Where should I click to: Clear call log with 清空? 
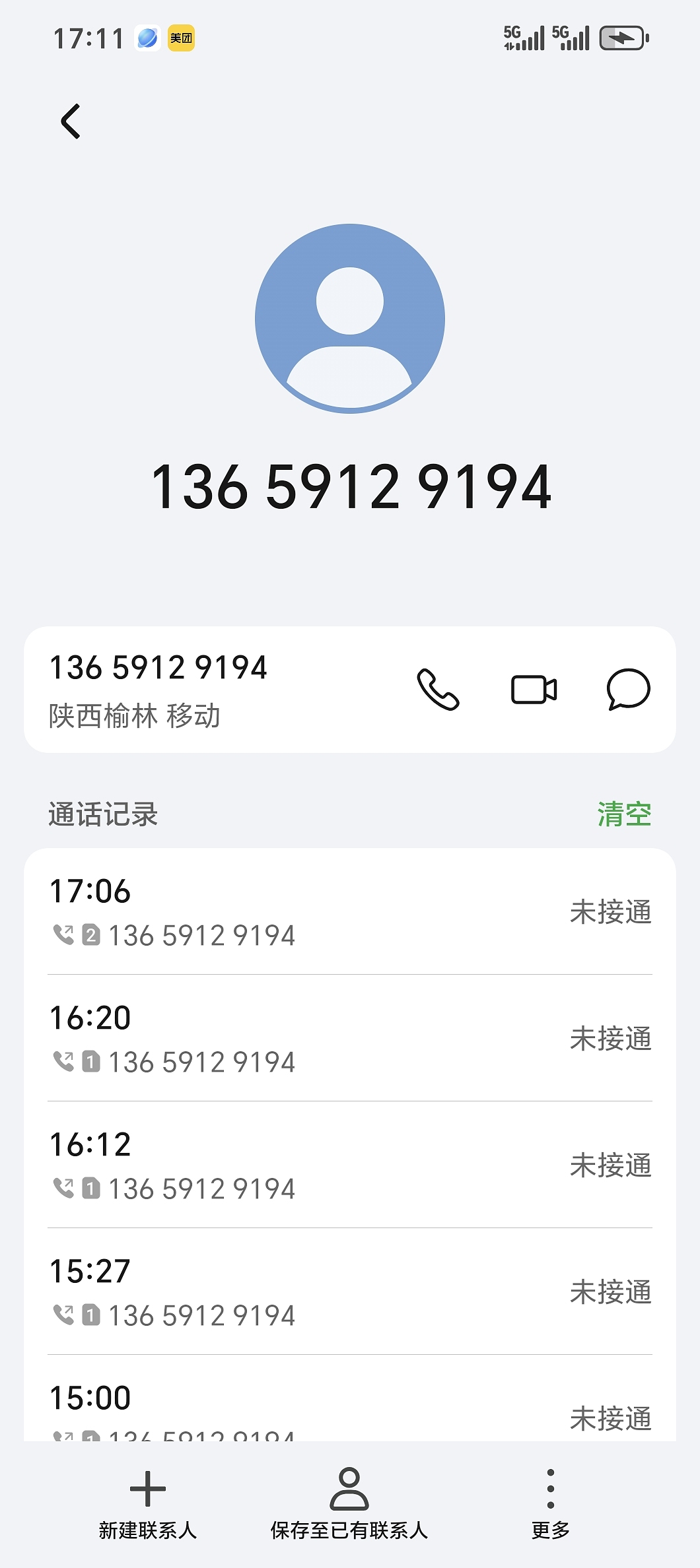click(624, 814)
